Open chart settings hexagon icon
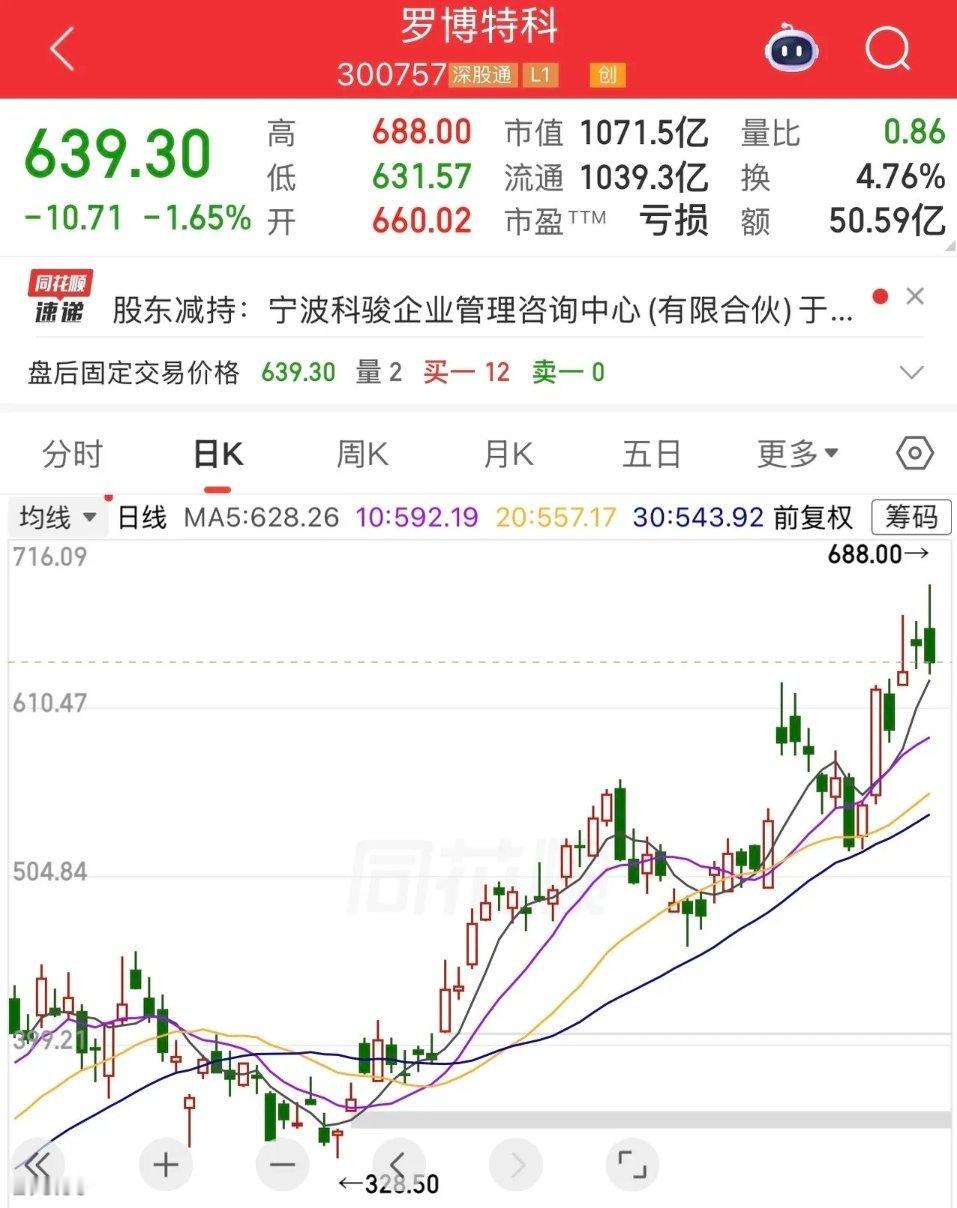957x1208 pixels. [914, 454]
